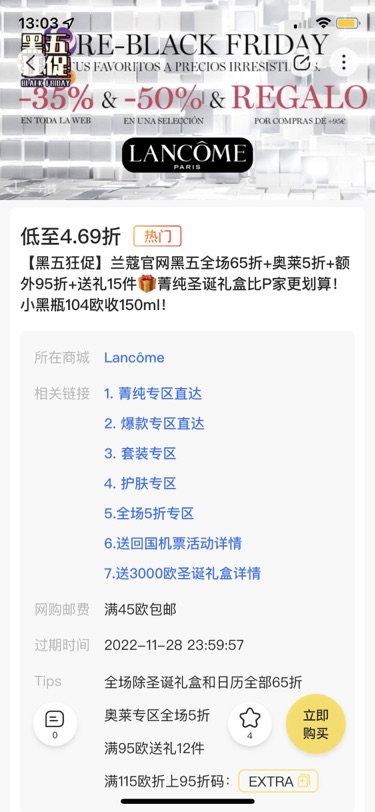
Task: Copy the EXTRA discount code
Action: pyautogui.click(x=278, y=781)
